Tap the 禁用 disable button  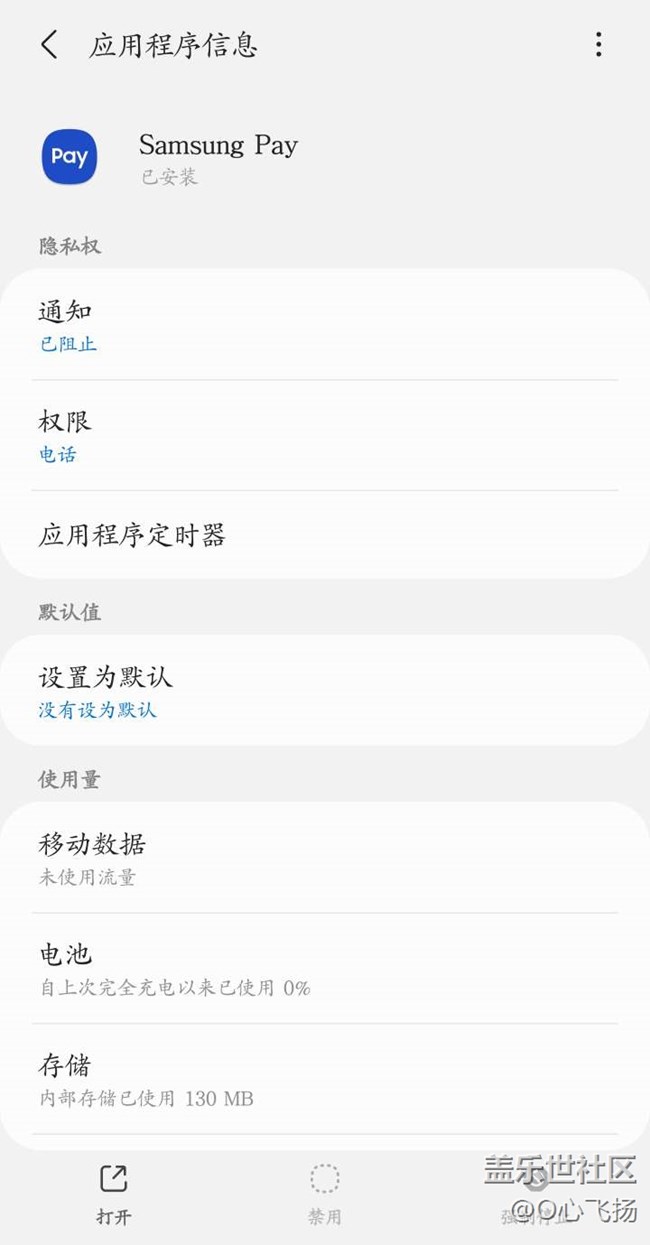pyautogui.click(x=324, y=1194)
